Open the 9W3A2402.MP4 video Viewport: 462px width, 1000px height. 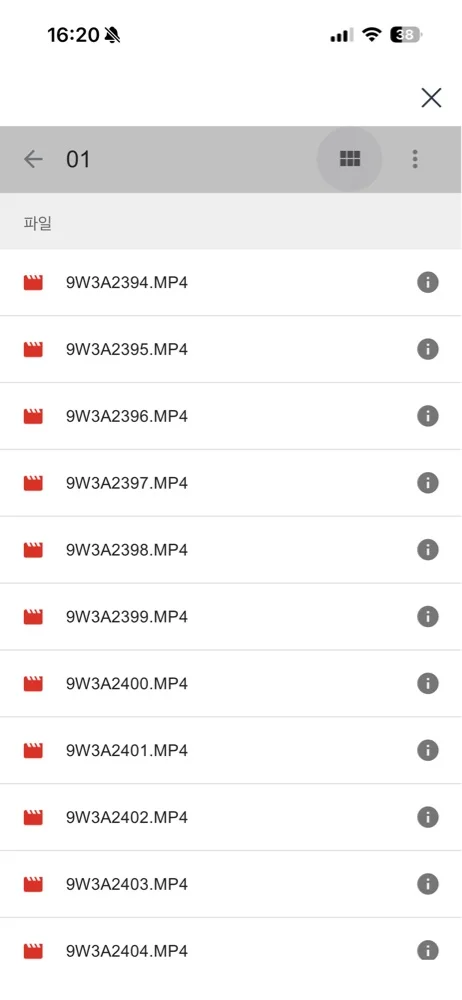pyautogui.click(x=231, y=817)
